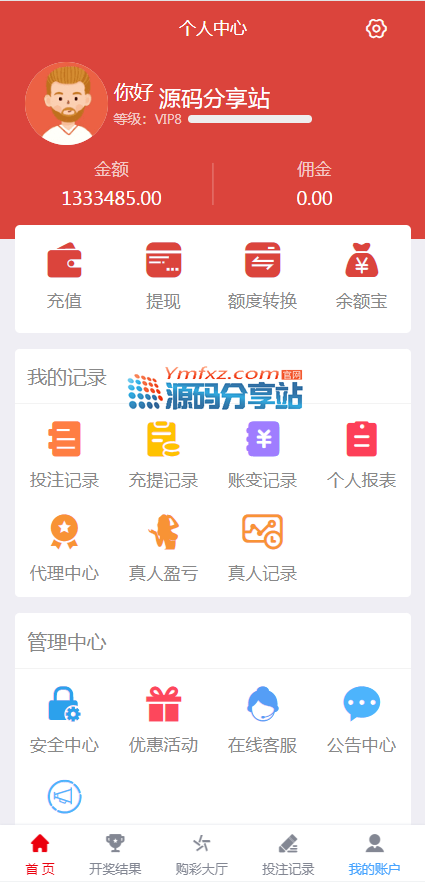The image size is (425, 882).
Task: Switch to the 购彩大厅 tab
Action: (201, 854)
